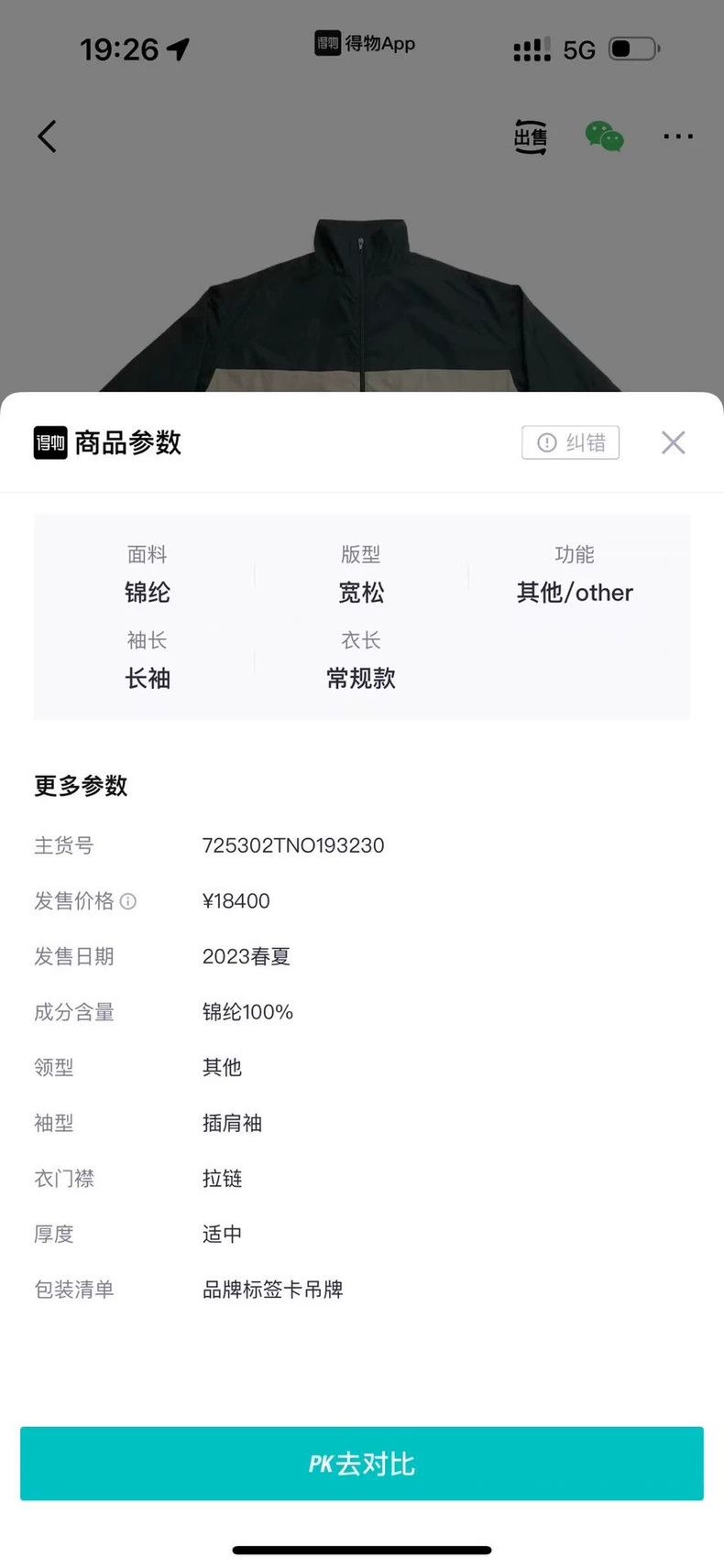Report an error via 纠错 button
724x1568 pixels.
[x=570, y=443]
